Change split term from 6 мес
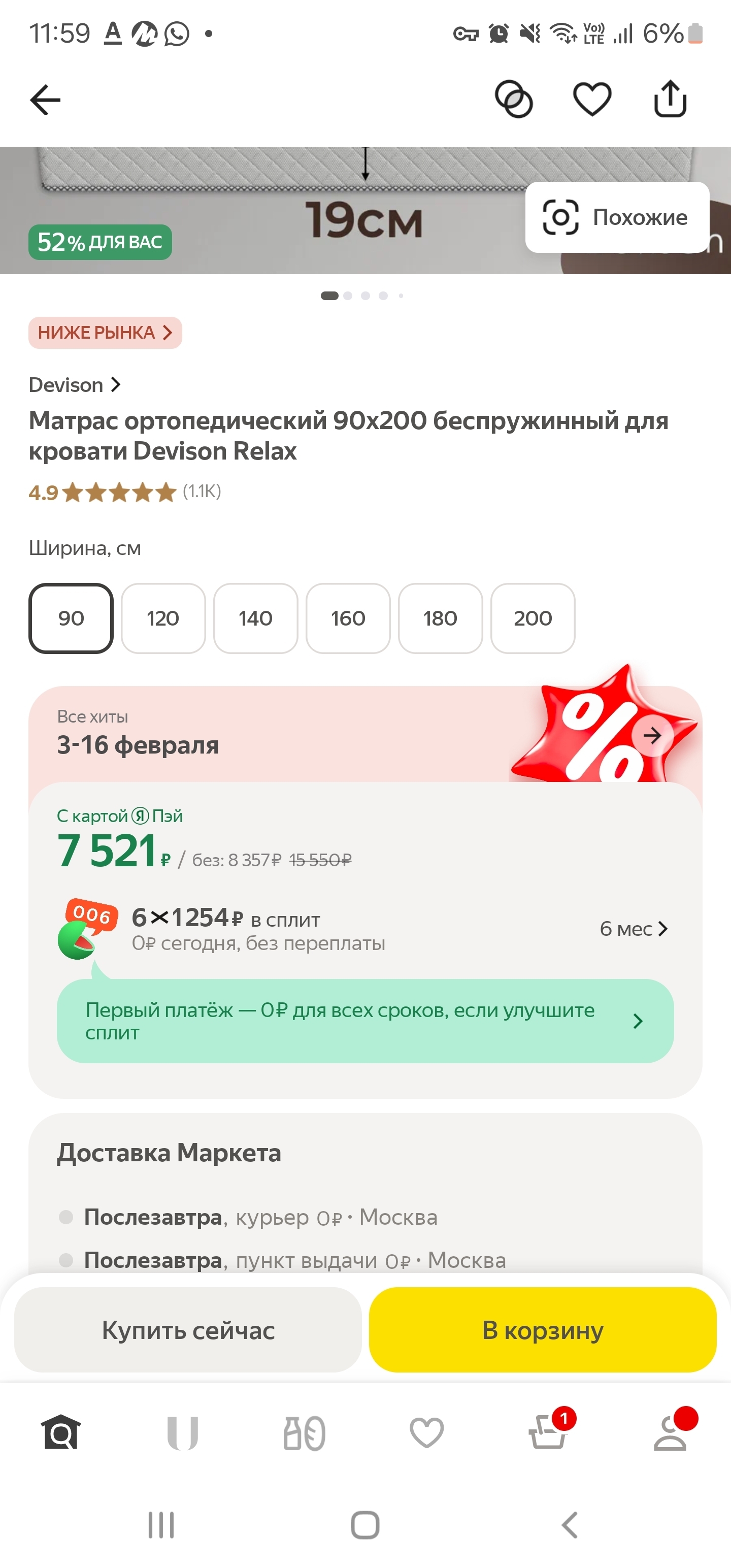Screen dimensions: 731x1568 tap(633, 929)
